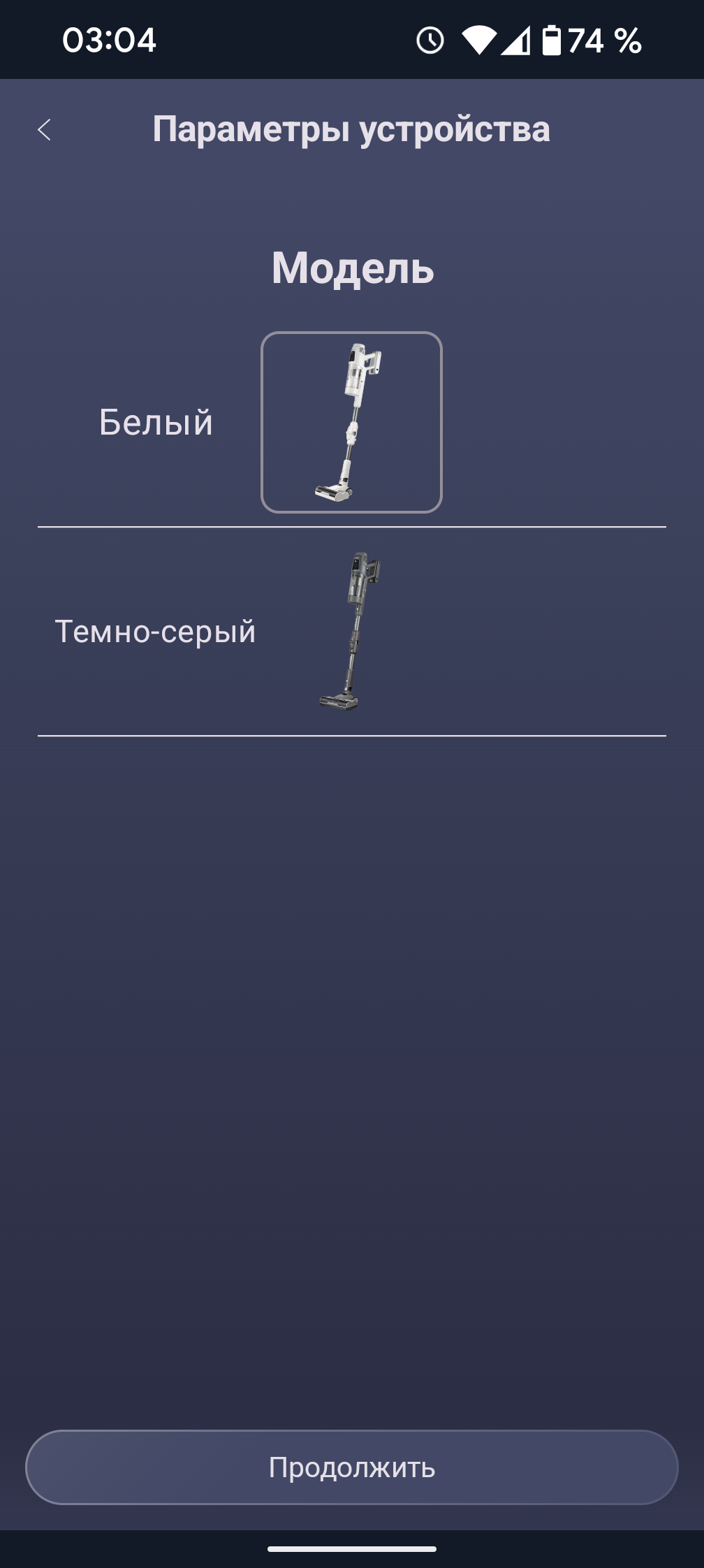Select the white (Белый) vacuum model
The height and width of the screenshot is (1568, 704).
click(351, 422)
